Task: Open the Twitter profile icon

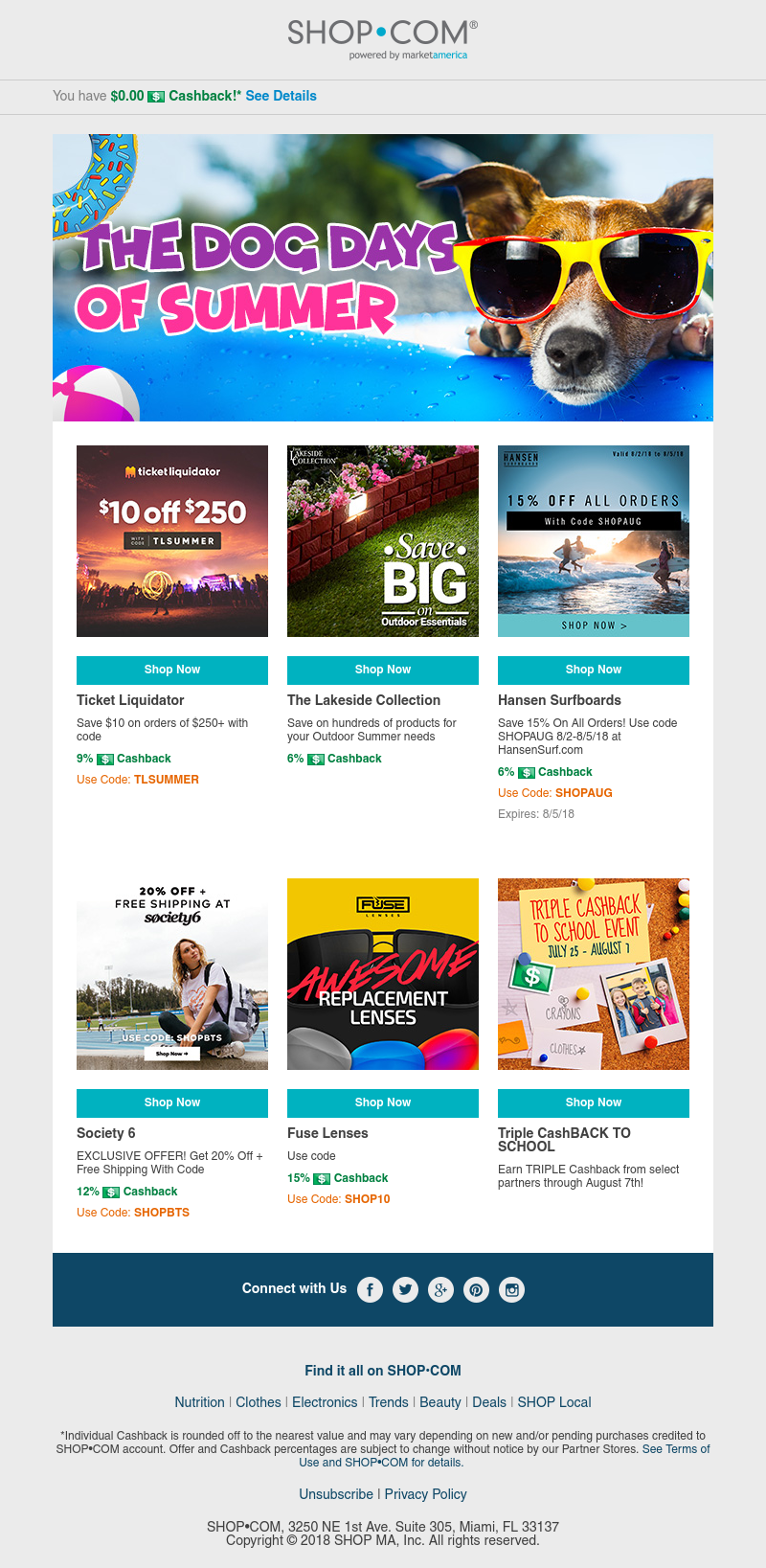Action: pos(405,1289)
